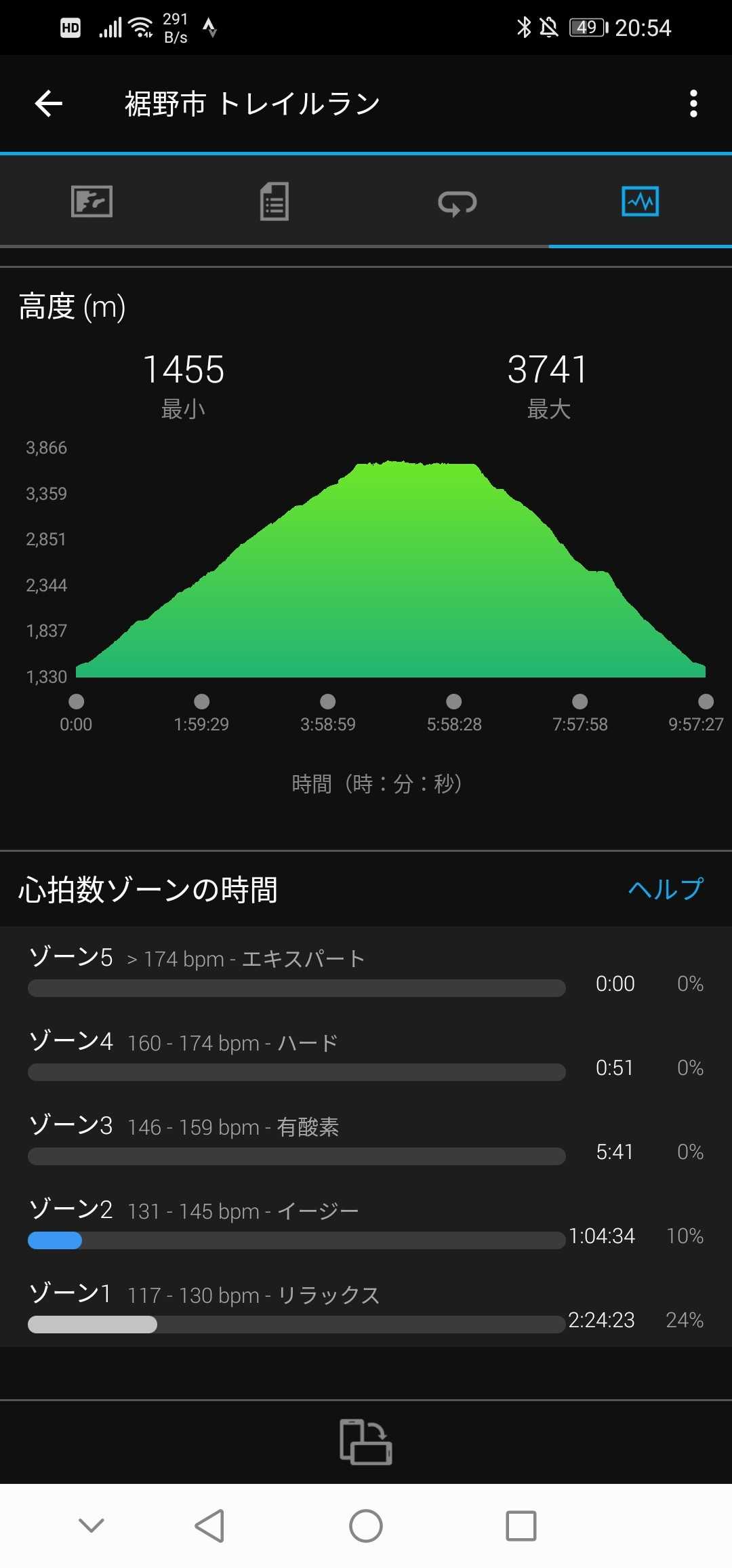Open ヘルプ for heart rate zones

[666, 888]
